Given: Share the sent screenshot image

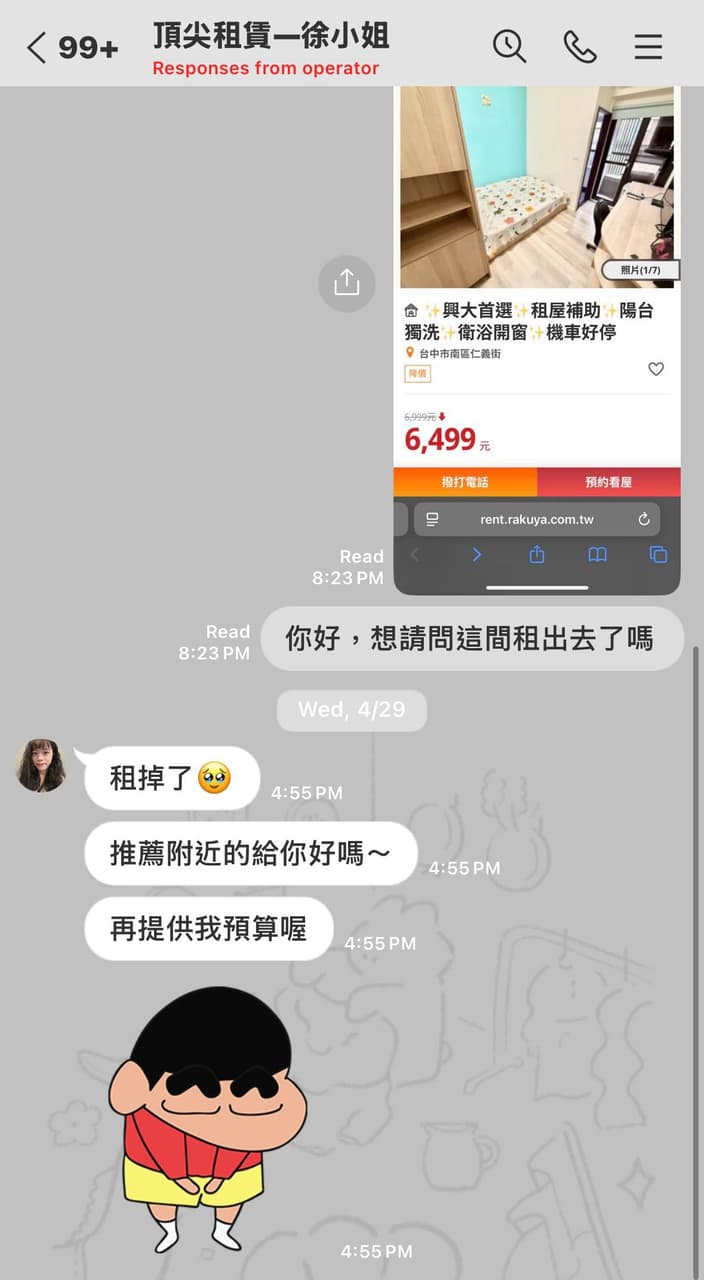Looking at the screenshot, I should (346, 283).
